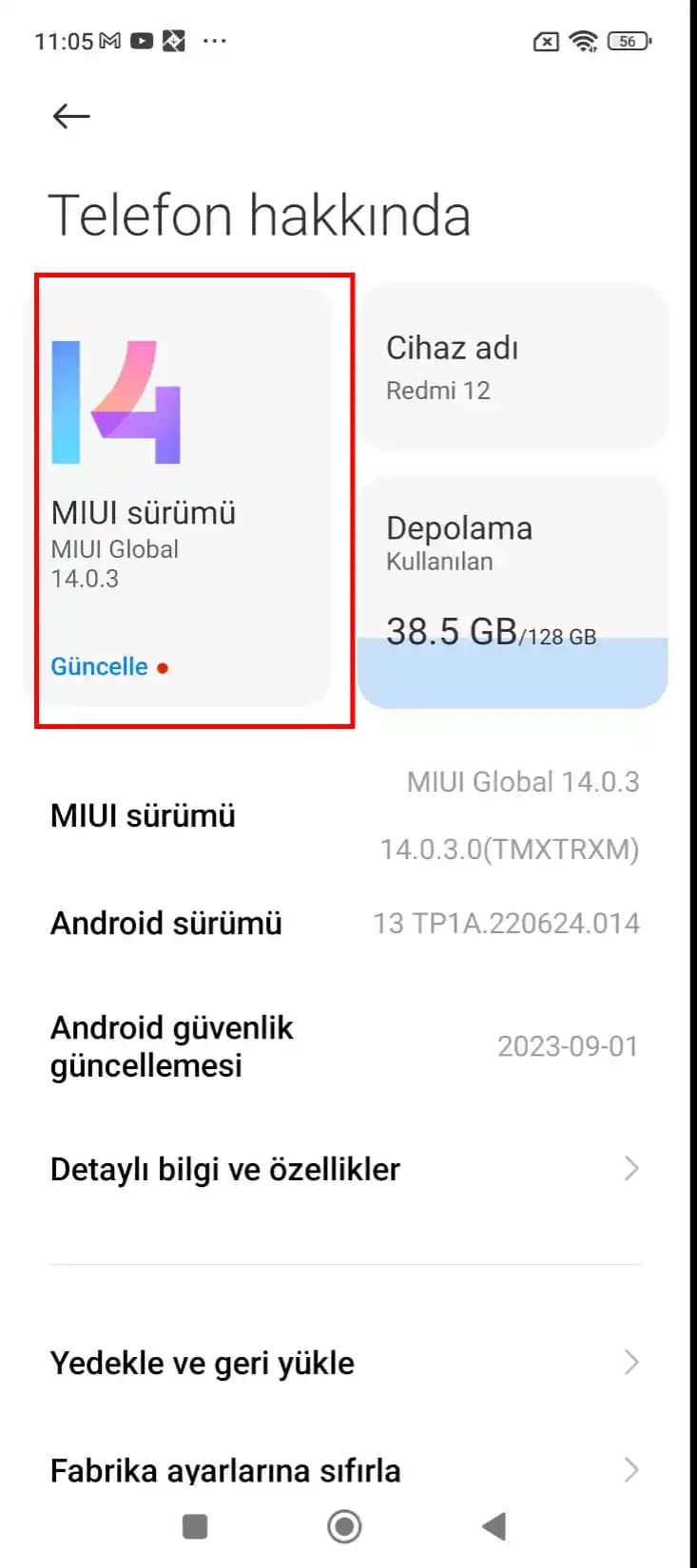This screenshot has height=1568, width=697.
Task: Tap the Wi-Fi indicator icon
Action: point(583,41)
